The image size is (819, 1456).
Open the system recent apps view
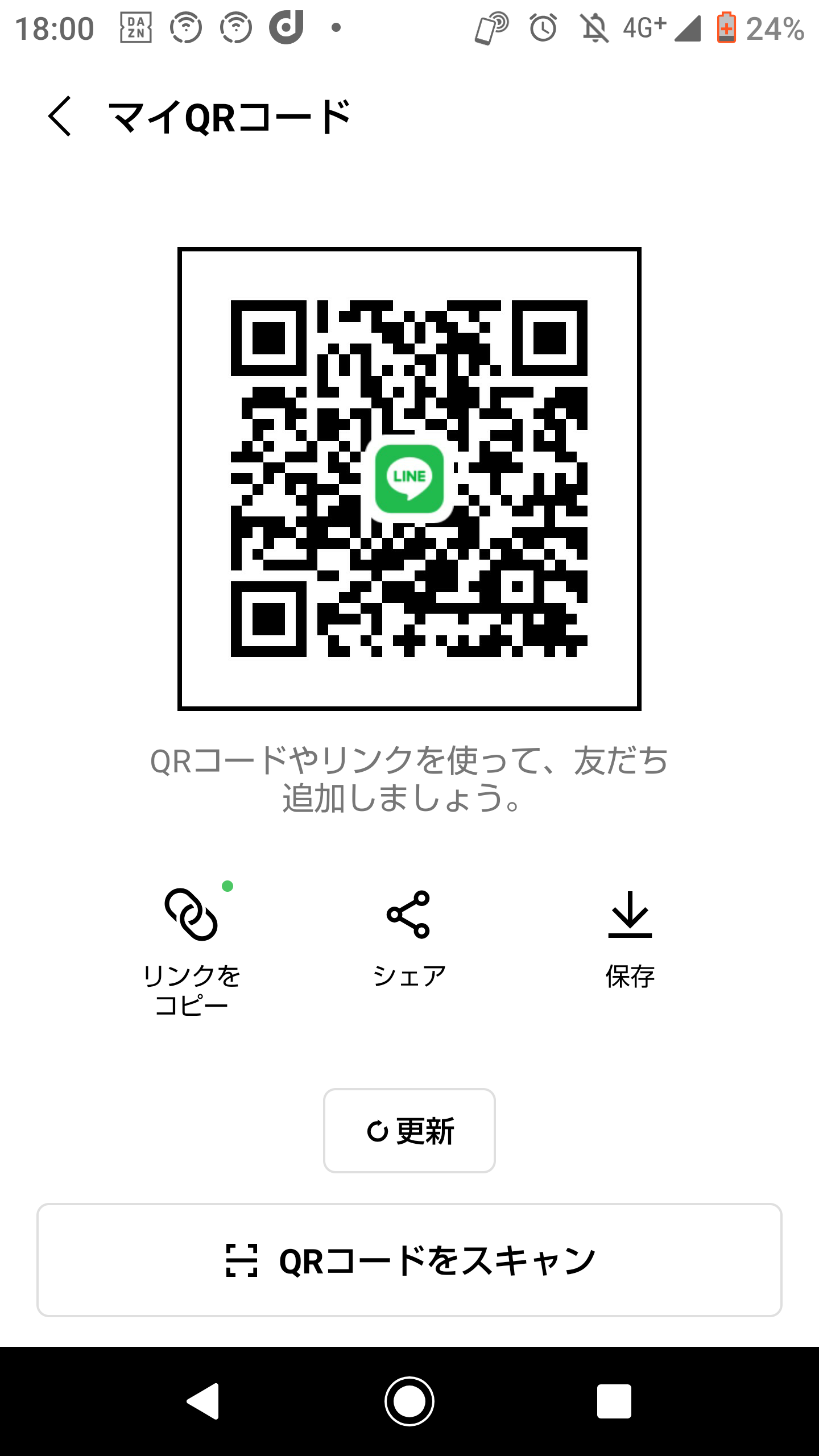[614, 1401]
